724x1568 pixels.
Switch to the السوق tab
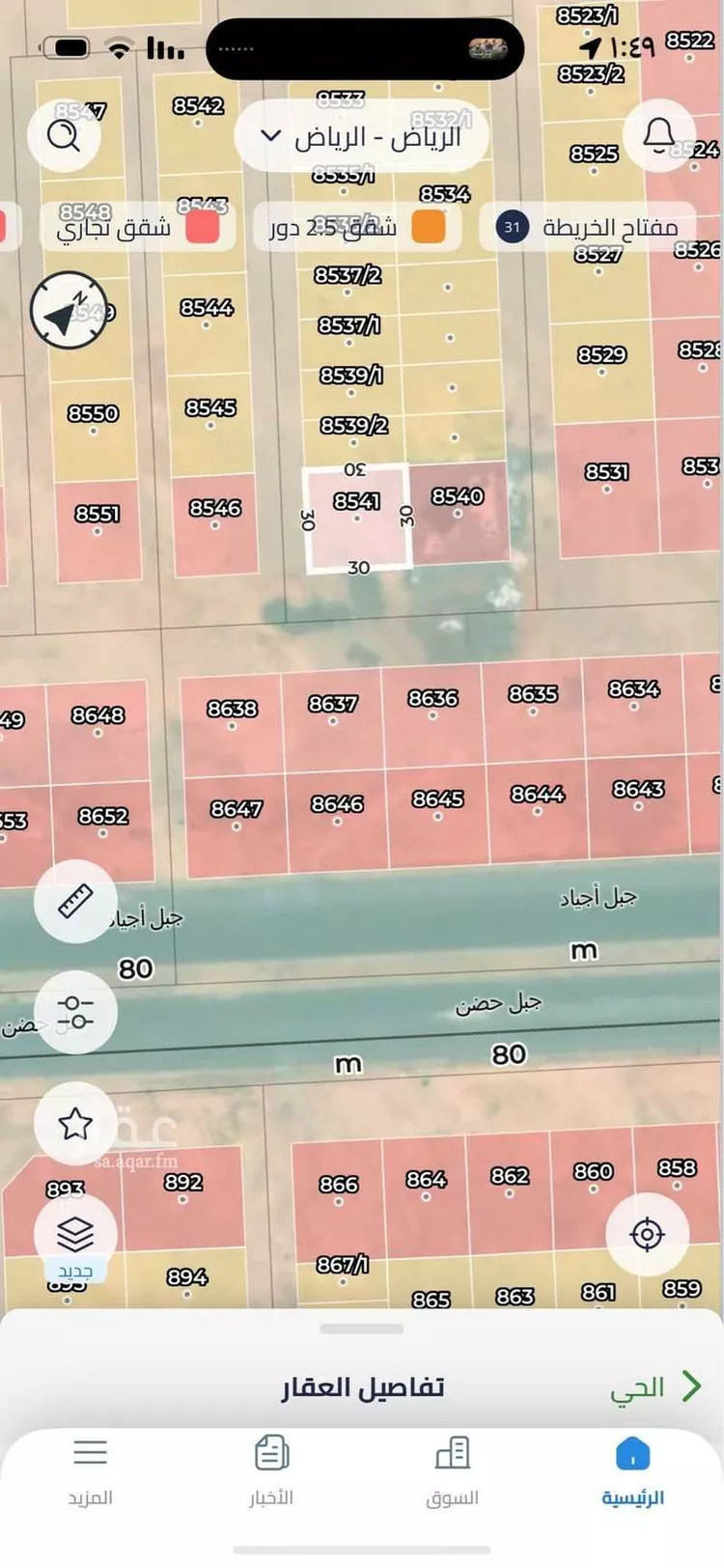coord(452,1470)
